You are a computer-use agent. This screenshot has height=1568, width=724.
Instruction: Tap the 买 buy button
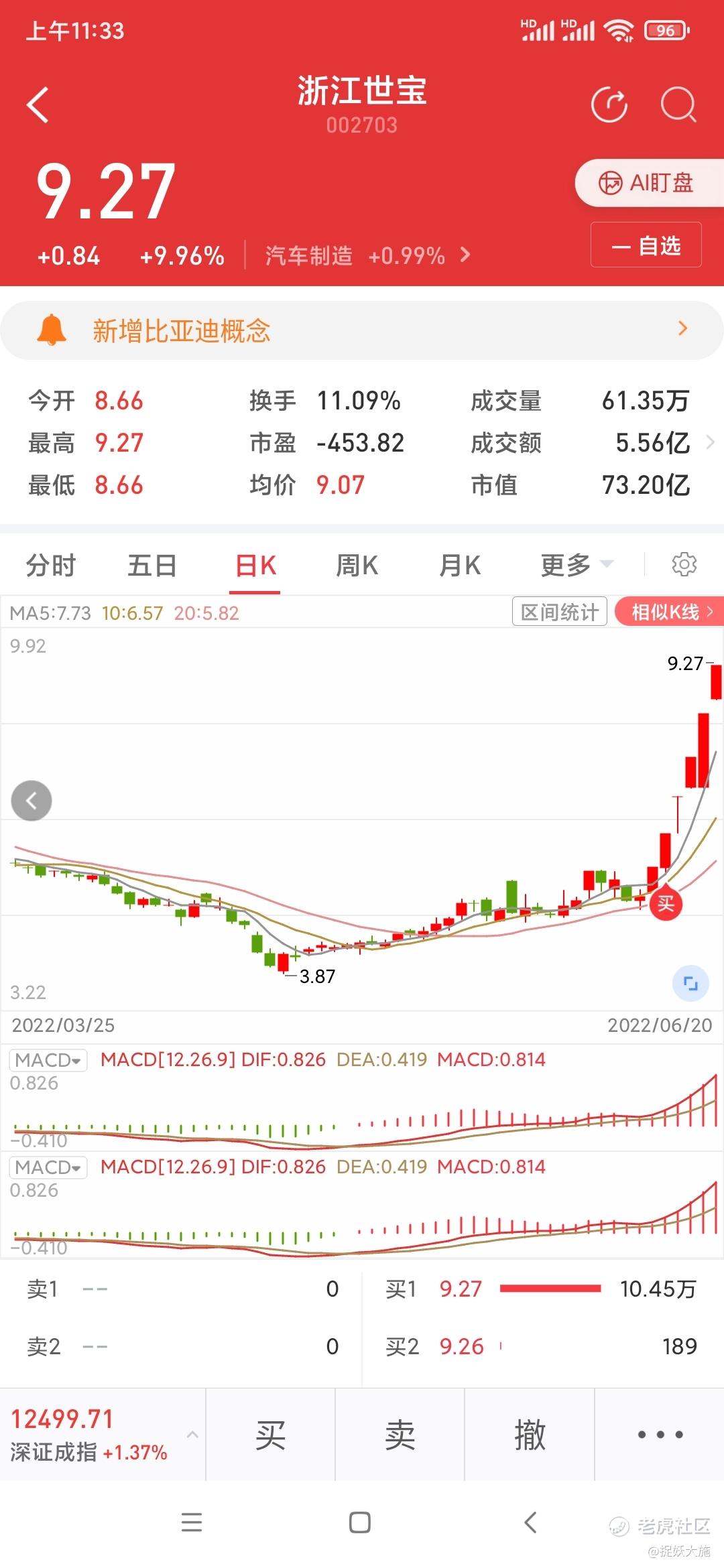(270, 1435)
